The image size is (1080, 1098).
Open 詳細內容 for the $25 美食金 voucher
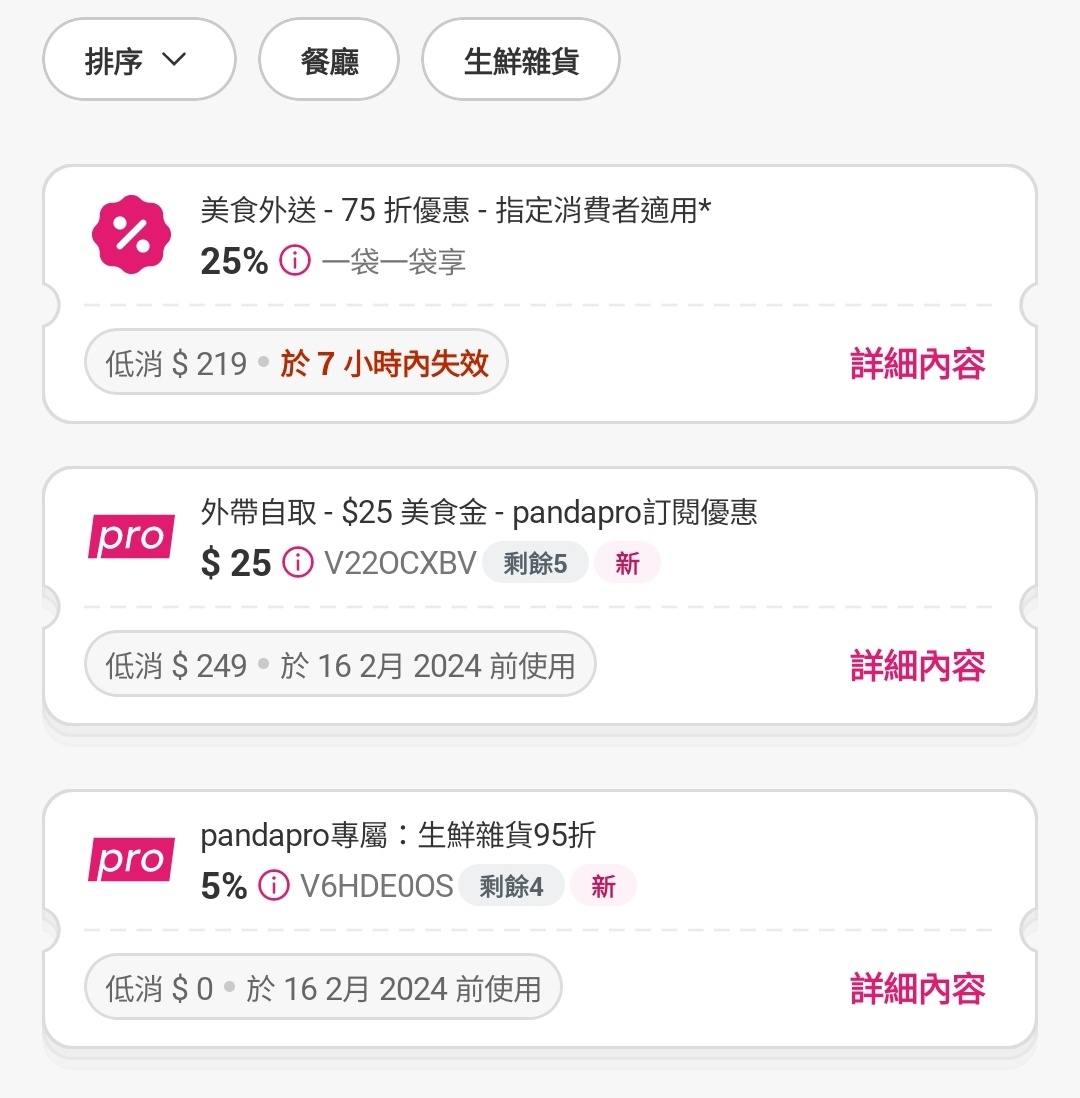pyautogui.click(x=917, y=665)
